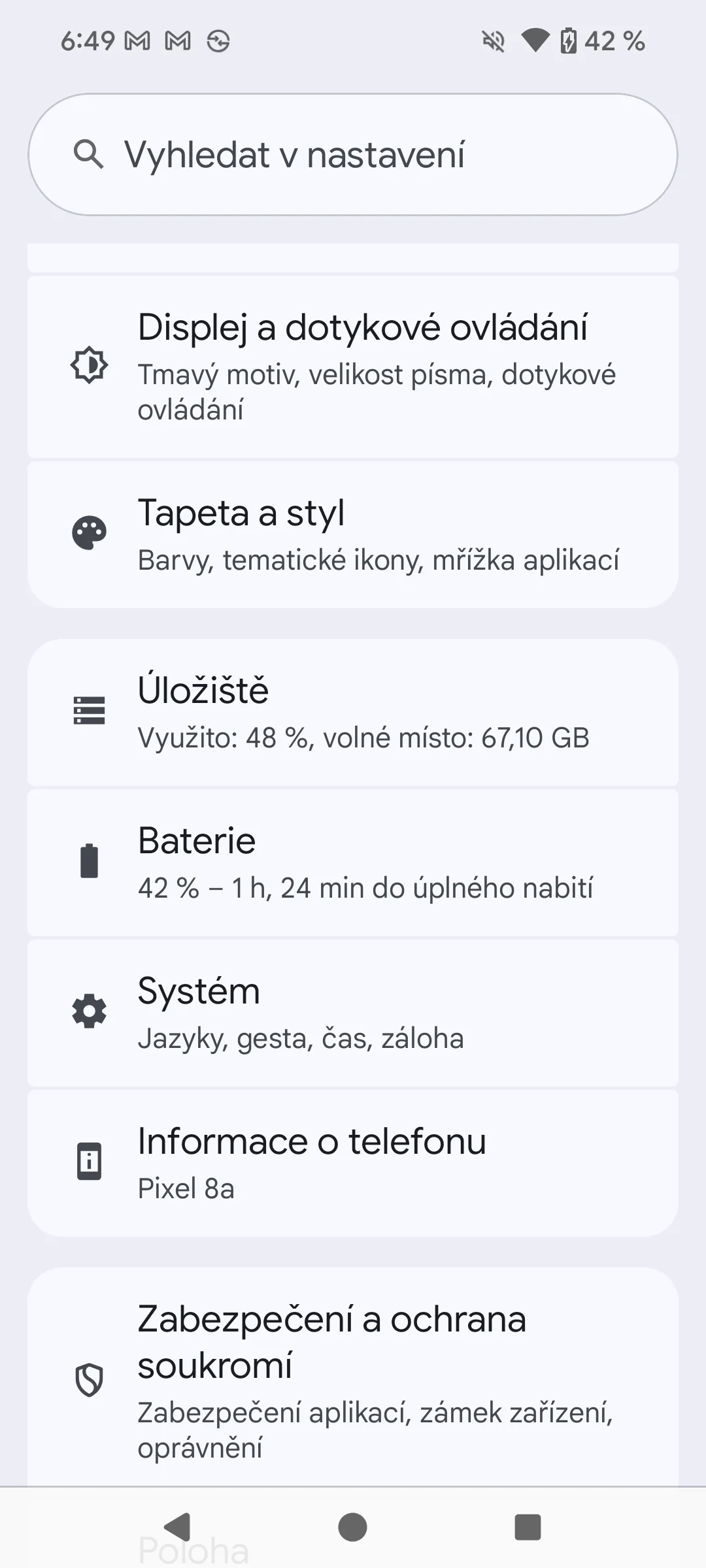Open recent apps overview
Image resolution: width=706 pixels, height=1568 pixels.
528,1527
